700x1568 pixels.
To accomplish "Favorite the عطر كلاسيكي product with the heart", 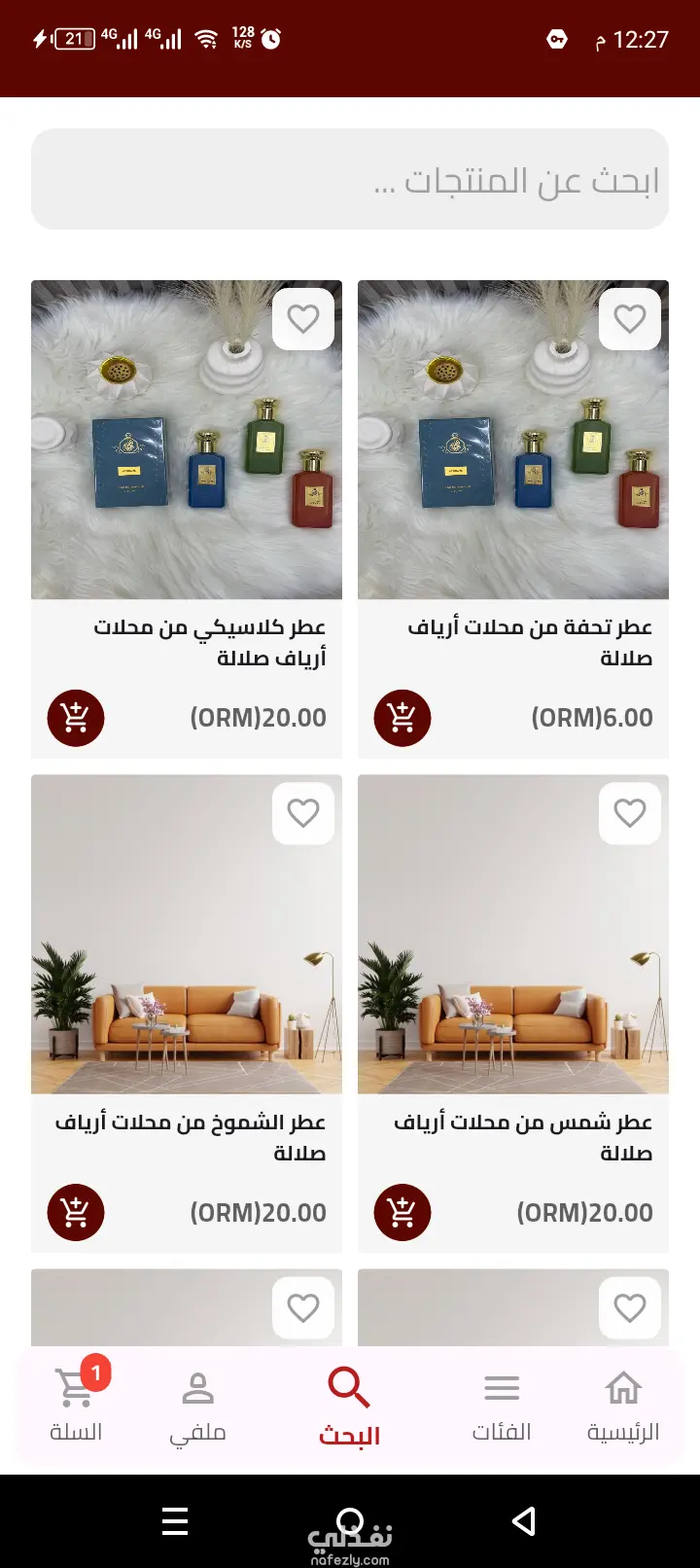I will click(303, 318).
